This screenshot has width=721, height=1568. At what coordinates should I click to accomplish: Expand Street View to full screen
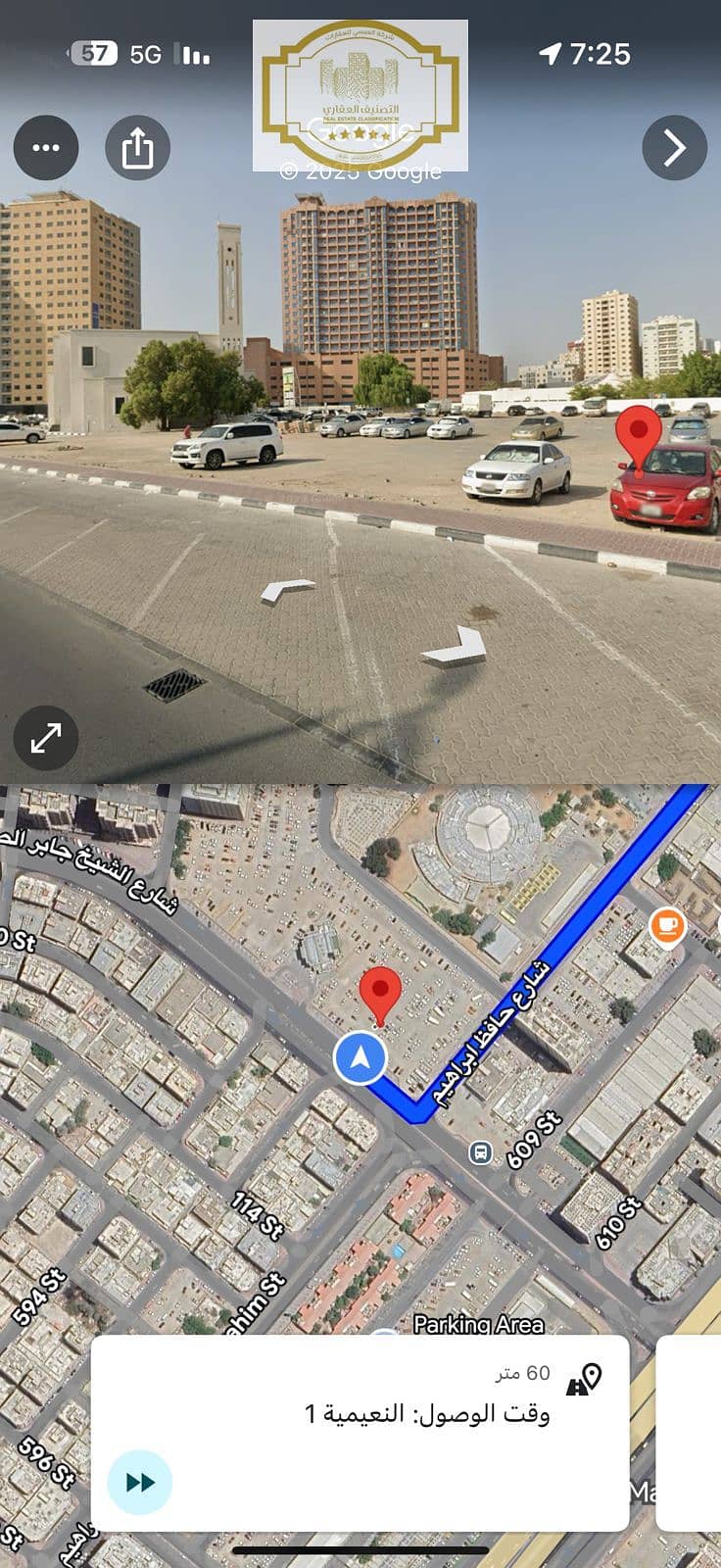(46, 738)
